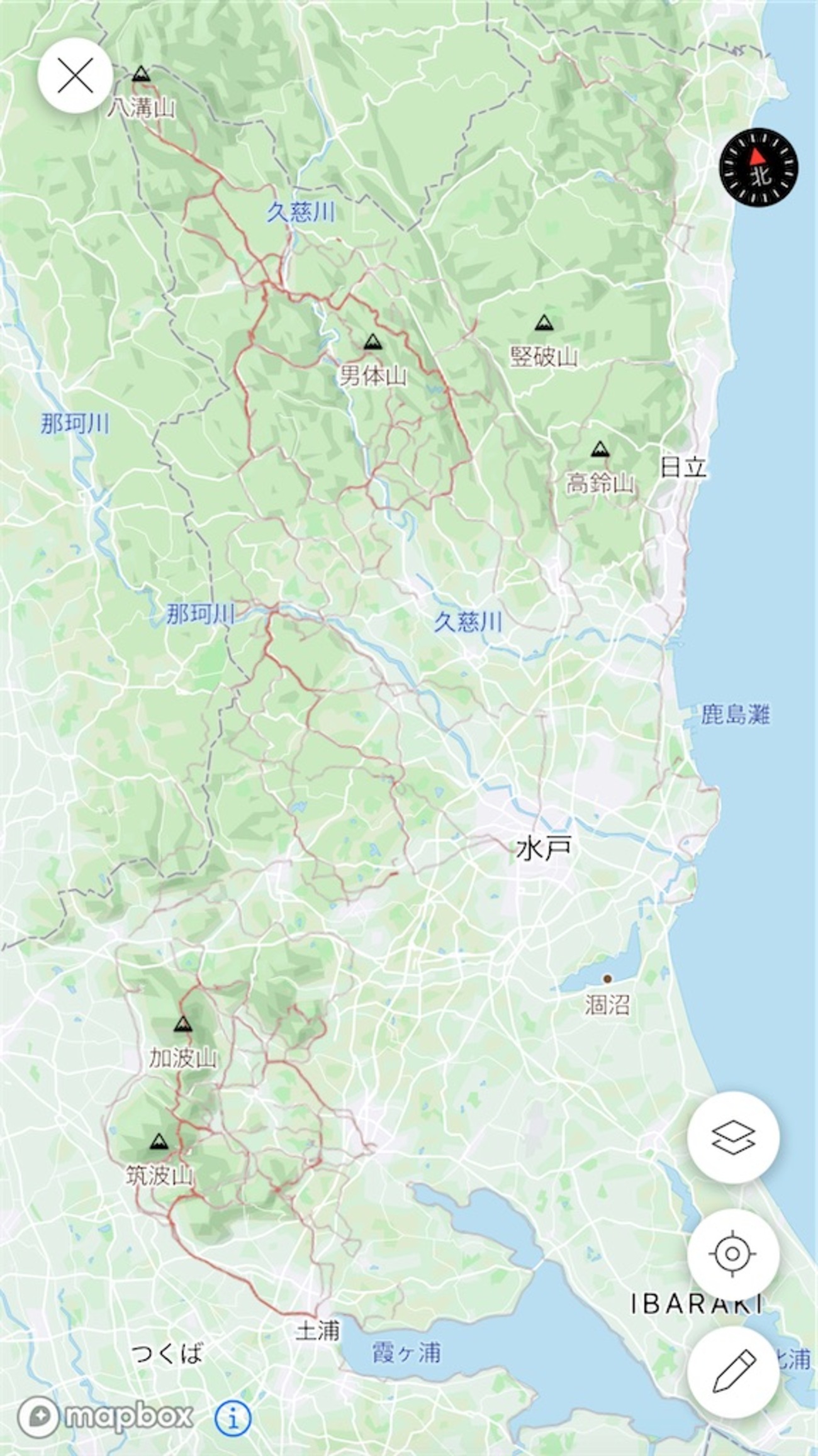Center map on current location
Image resolution: width=818 pixels, height=1456 pixels.
pos(733,1254)
